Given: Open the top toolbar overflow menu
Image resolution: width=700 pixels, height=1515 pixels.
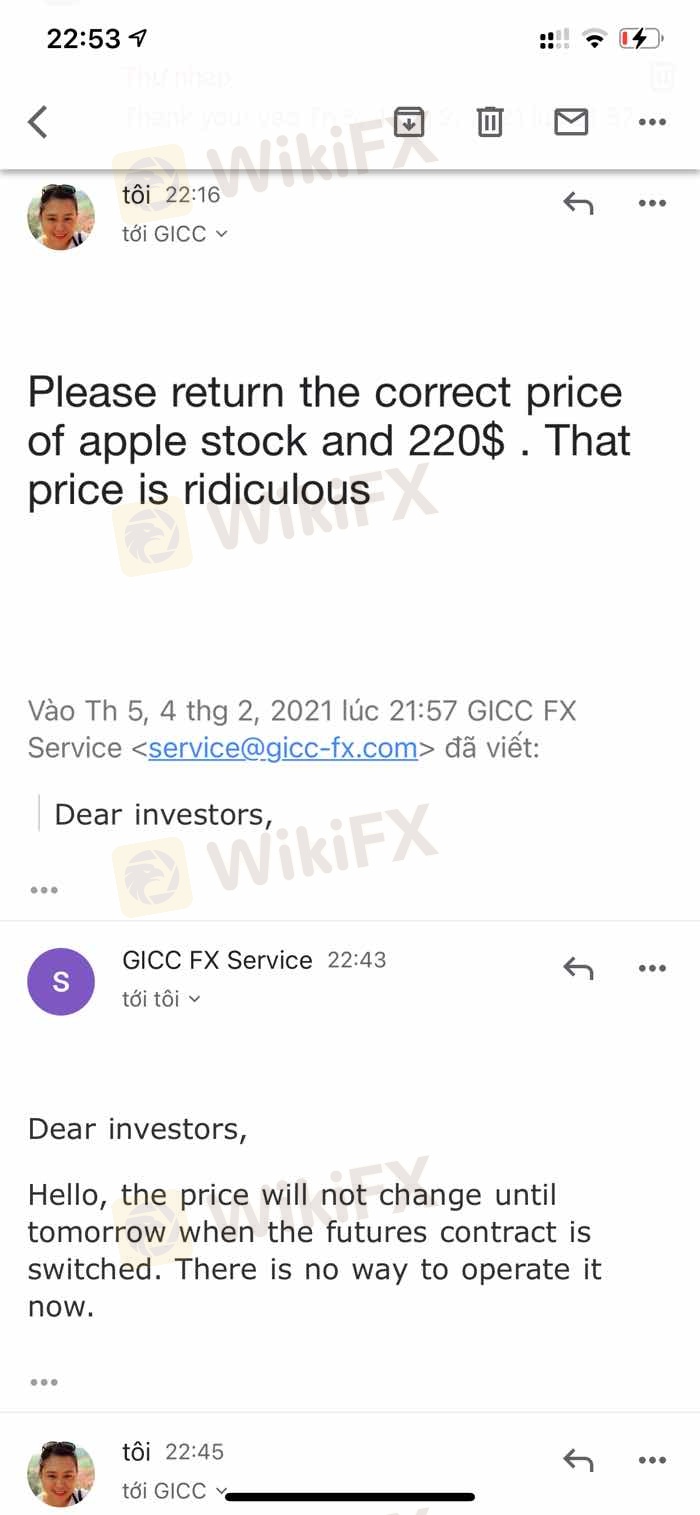Looking at the screenshot, I should [x=652, y=122].
